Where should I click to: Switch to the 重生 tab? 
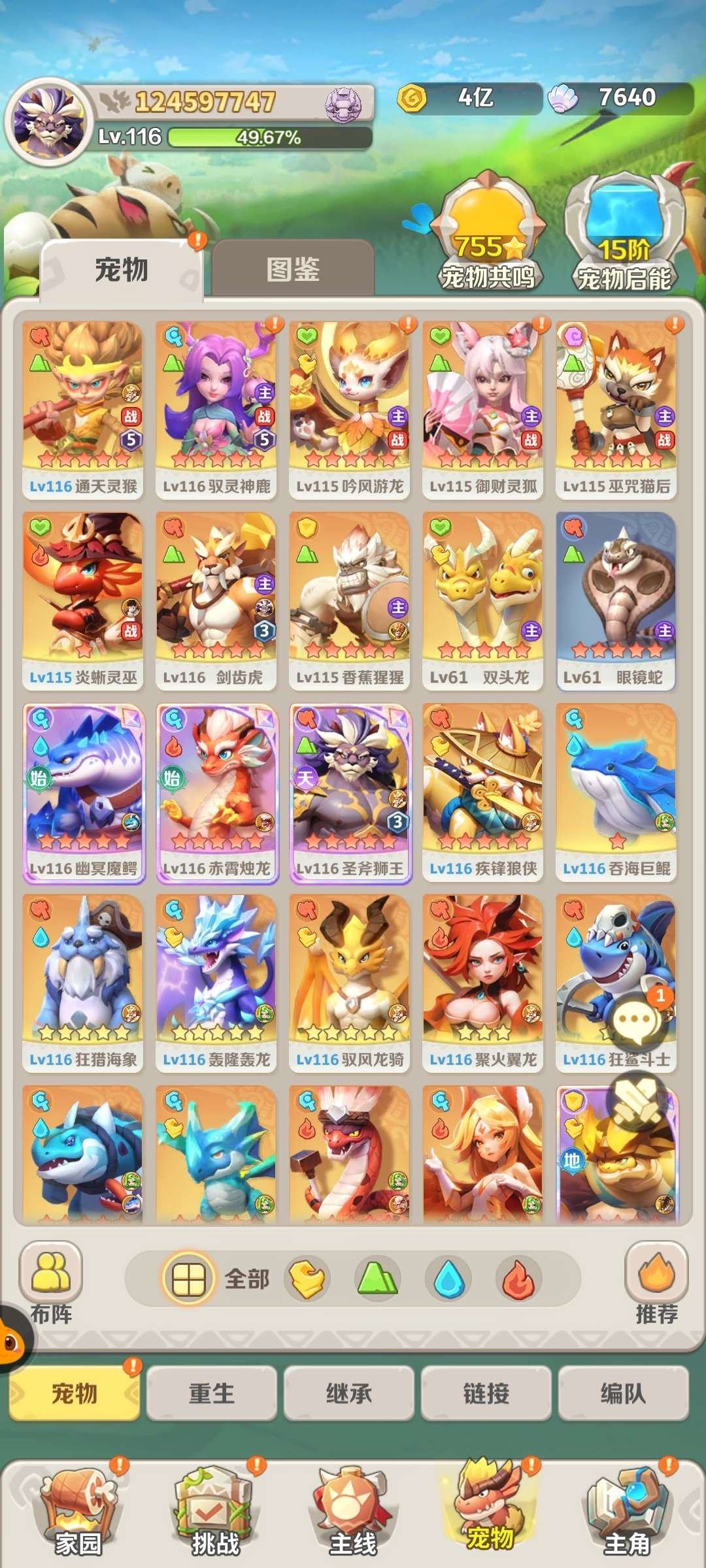(x=212, y=1394)
